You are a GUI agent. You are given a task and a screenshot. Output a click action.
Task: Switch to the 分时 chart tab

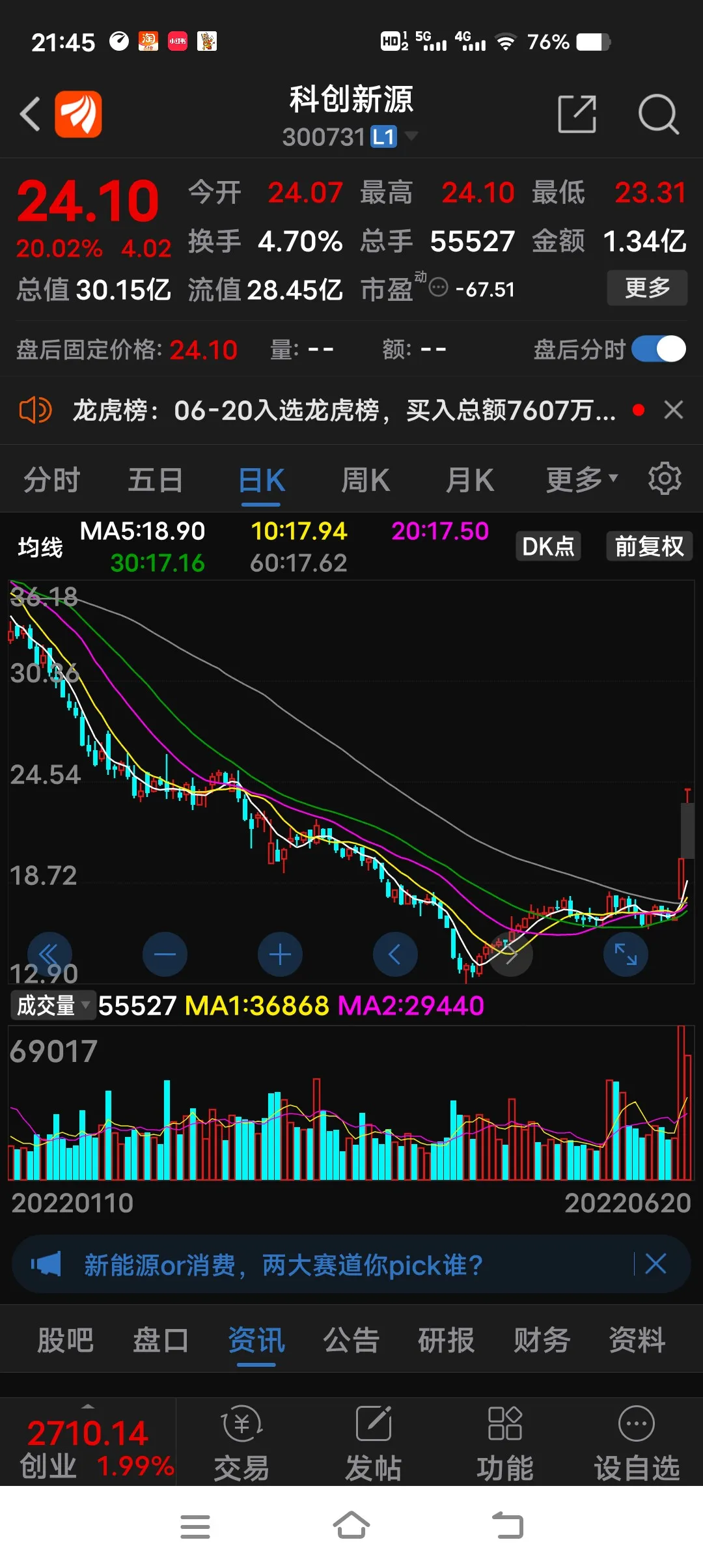click(x=51, y=481)
